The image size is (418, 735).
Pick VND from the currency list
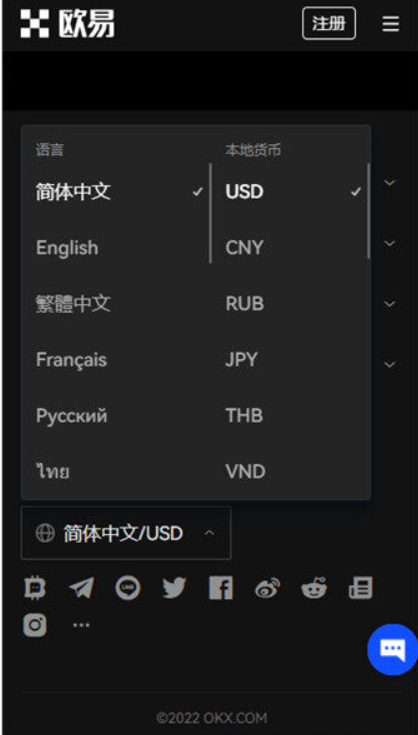click(x=246, y=472)
